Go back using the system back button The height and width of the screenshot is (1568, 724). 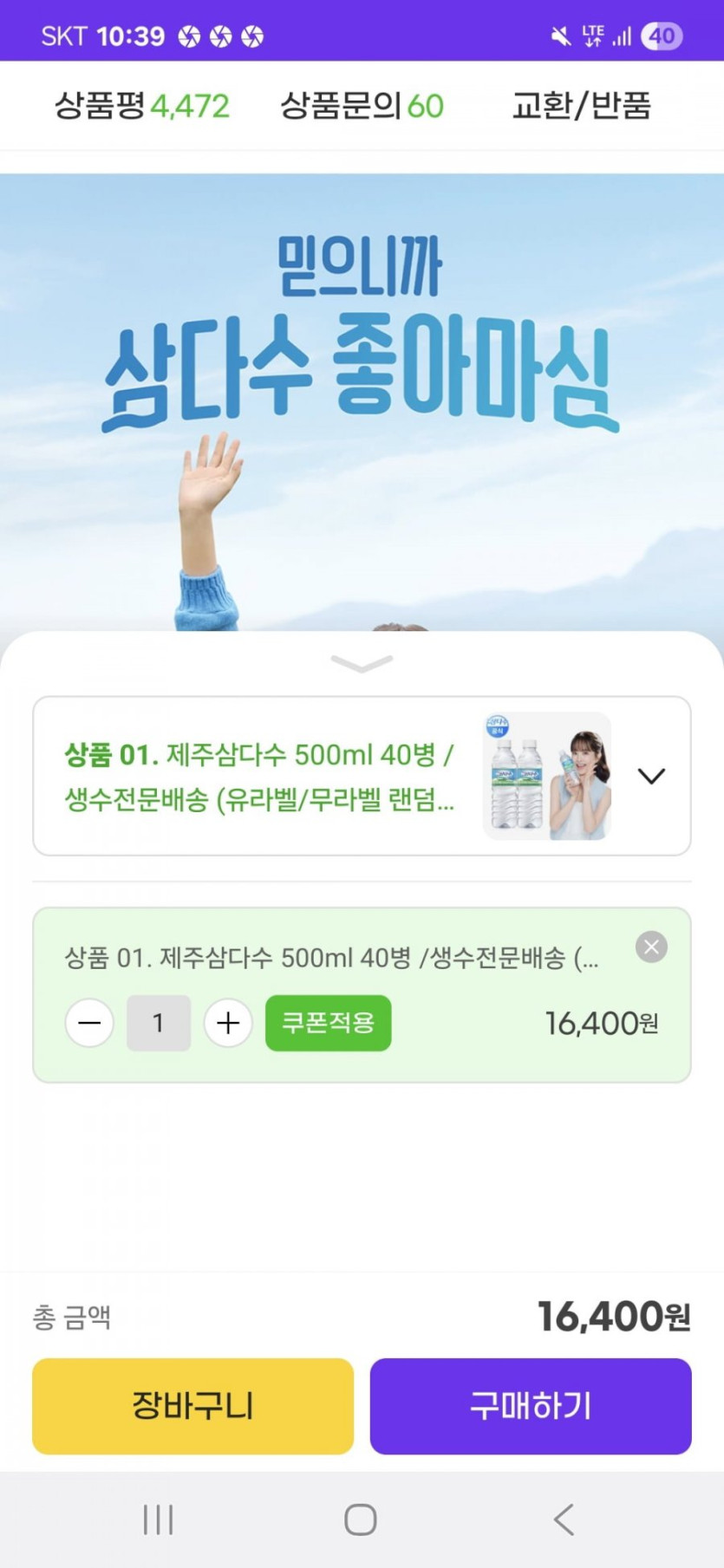(564, 1519)
